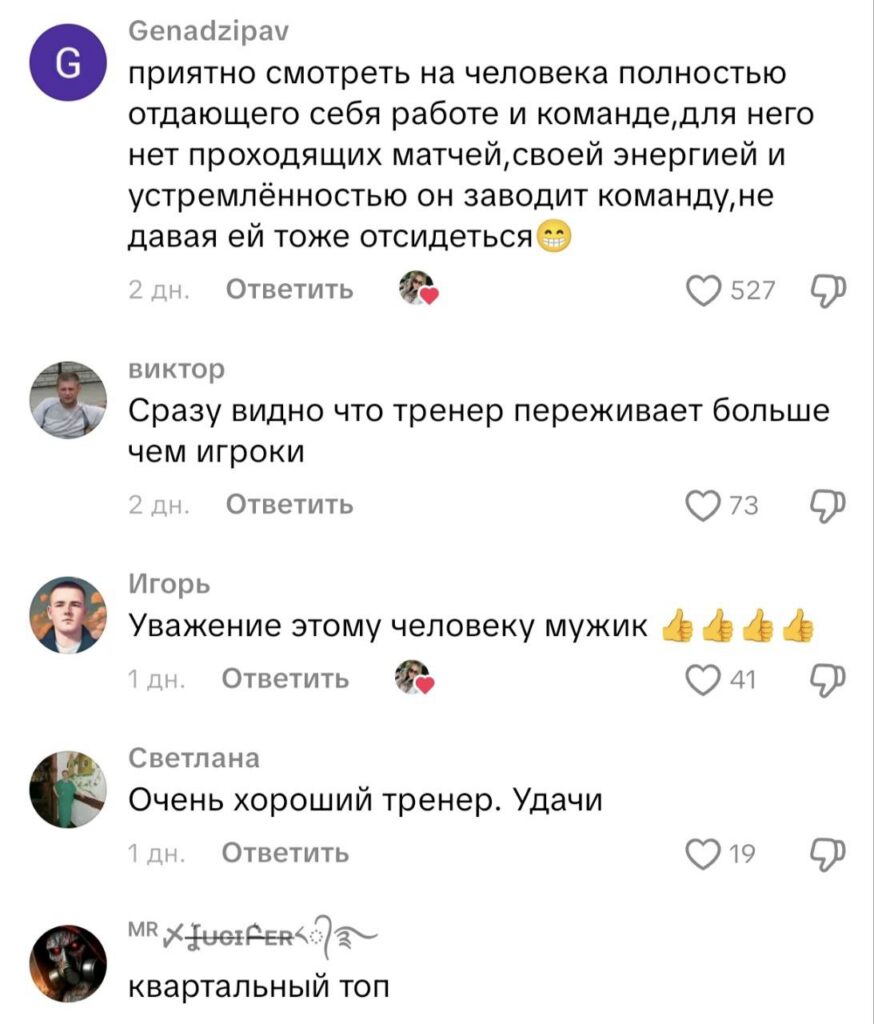
Task: Dislike Светлана's comment
Action: 829,853
